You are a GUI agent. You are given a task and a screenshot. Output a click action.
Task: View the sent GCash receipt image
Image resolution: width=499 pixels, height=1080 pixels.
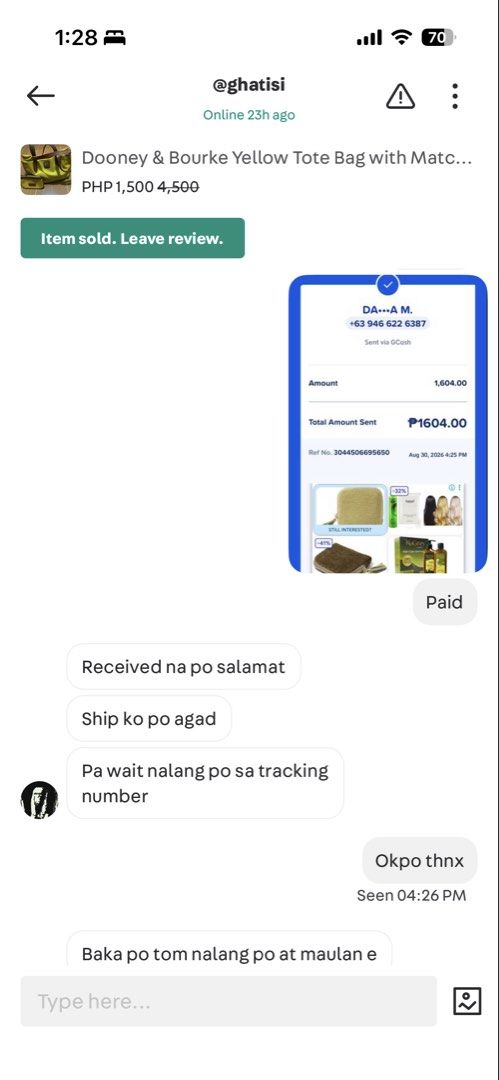tap(388, 424)
